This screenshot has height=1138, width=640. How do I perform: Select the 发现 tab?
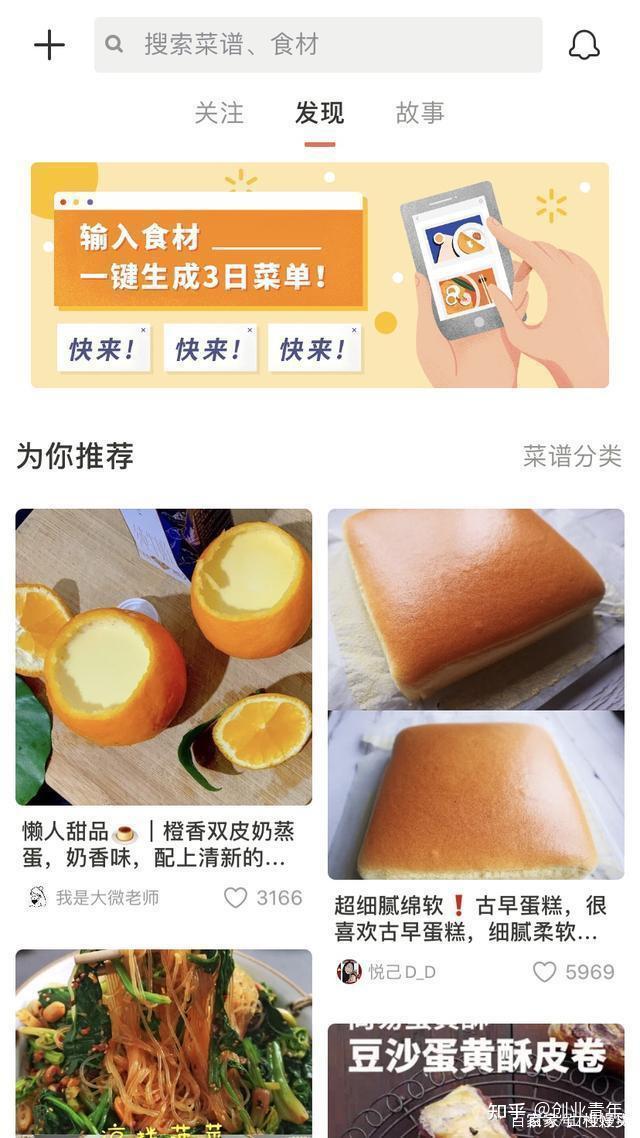[320, 113]
